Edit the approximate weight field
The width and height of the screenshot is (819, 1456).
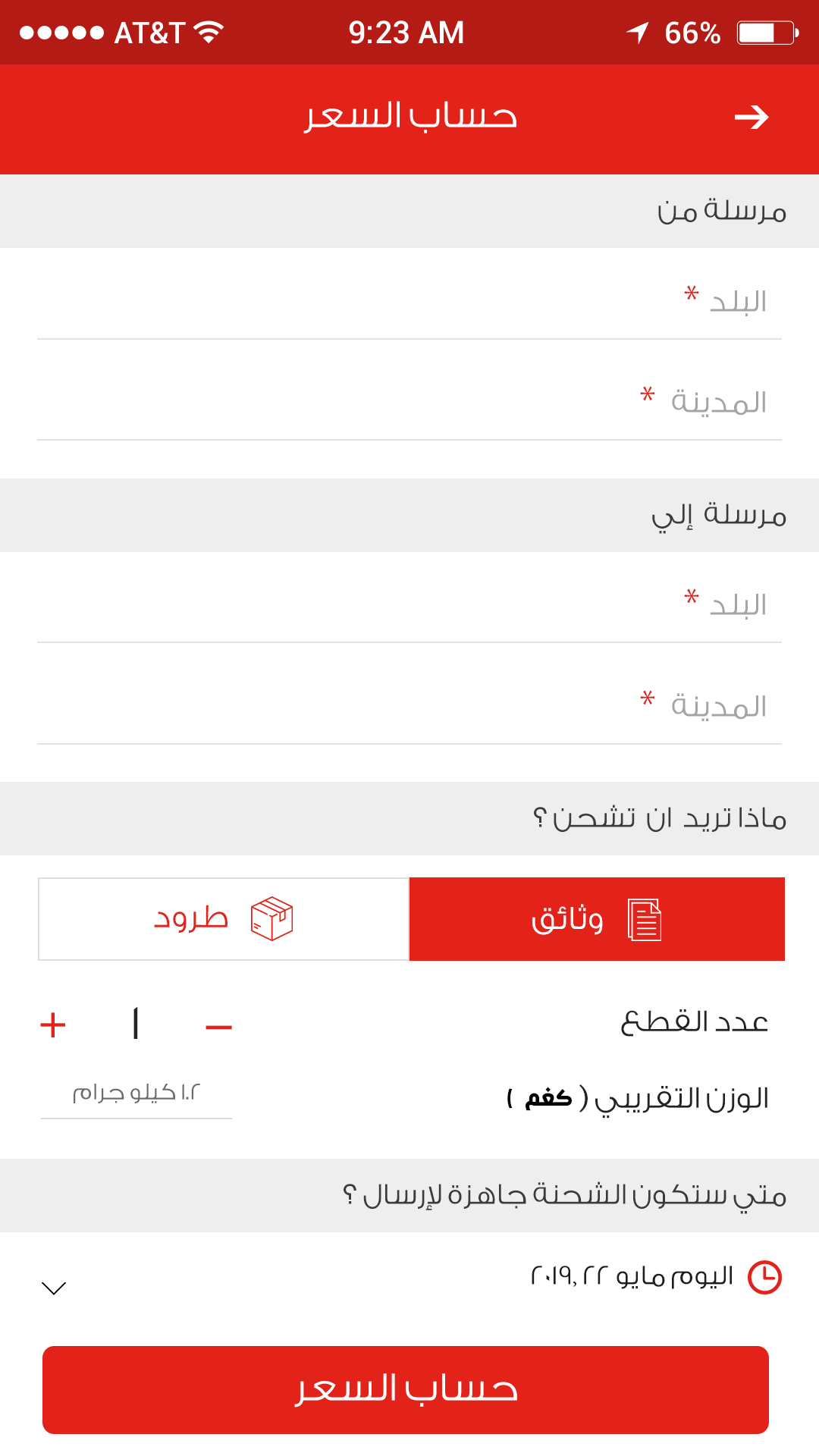pos(136,1094)
